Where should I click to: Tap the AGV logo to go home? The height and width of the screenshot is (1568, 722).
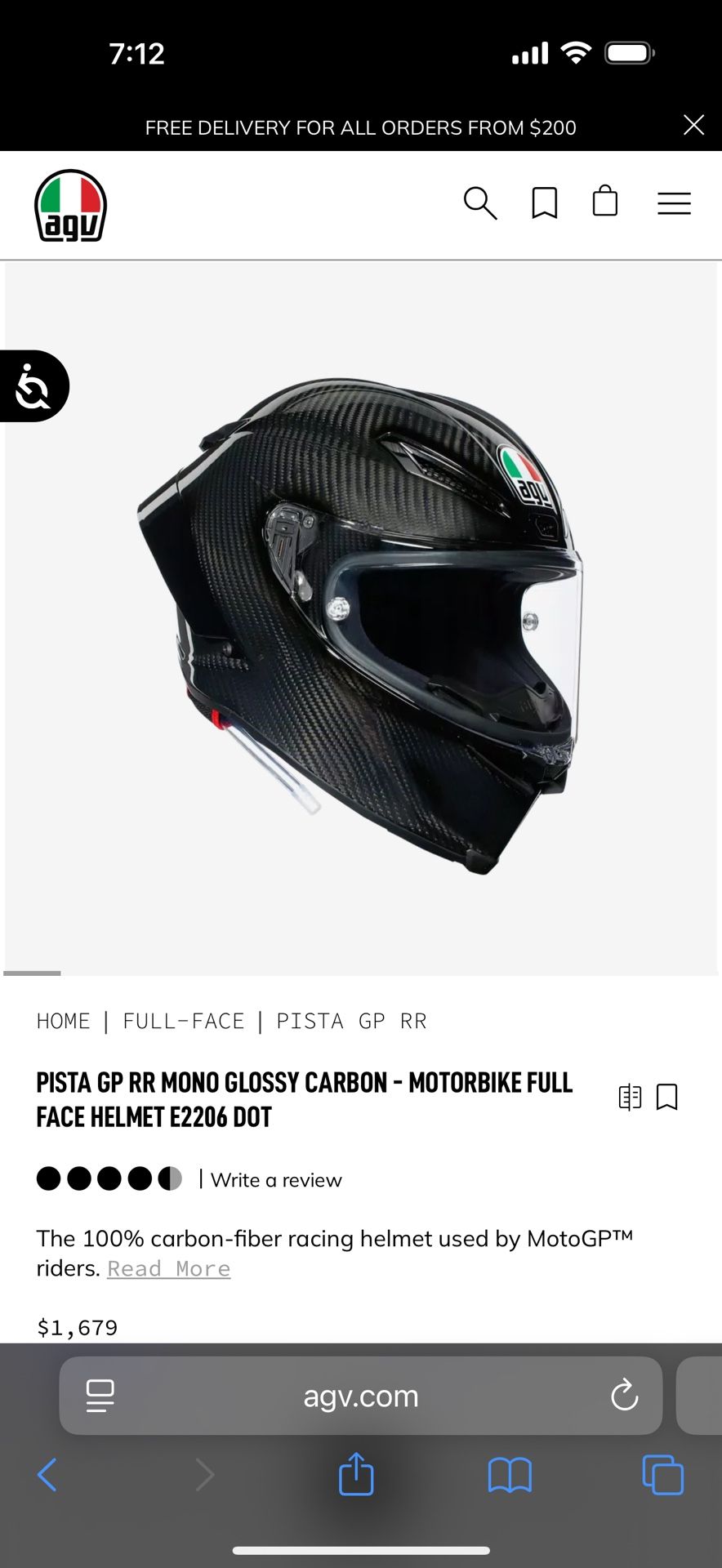tap(70, 205)
